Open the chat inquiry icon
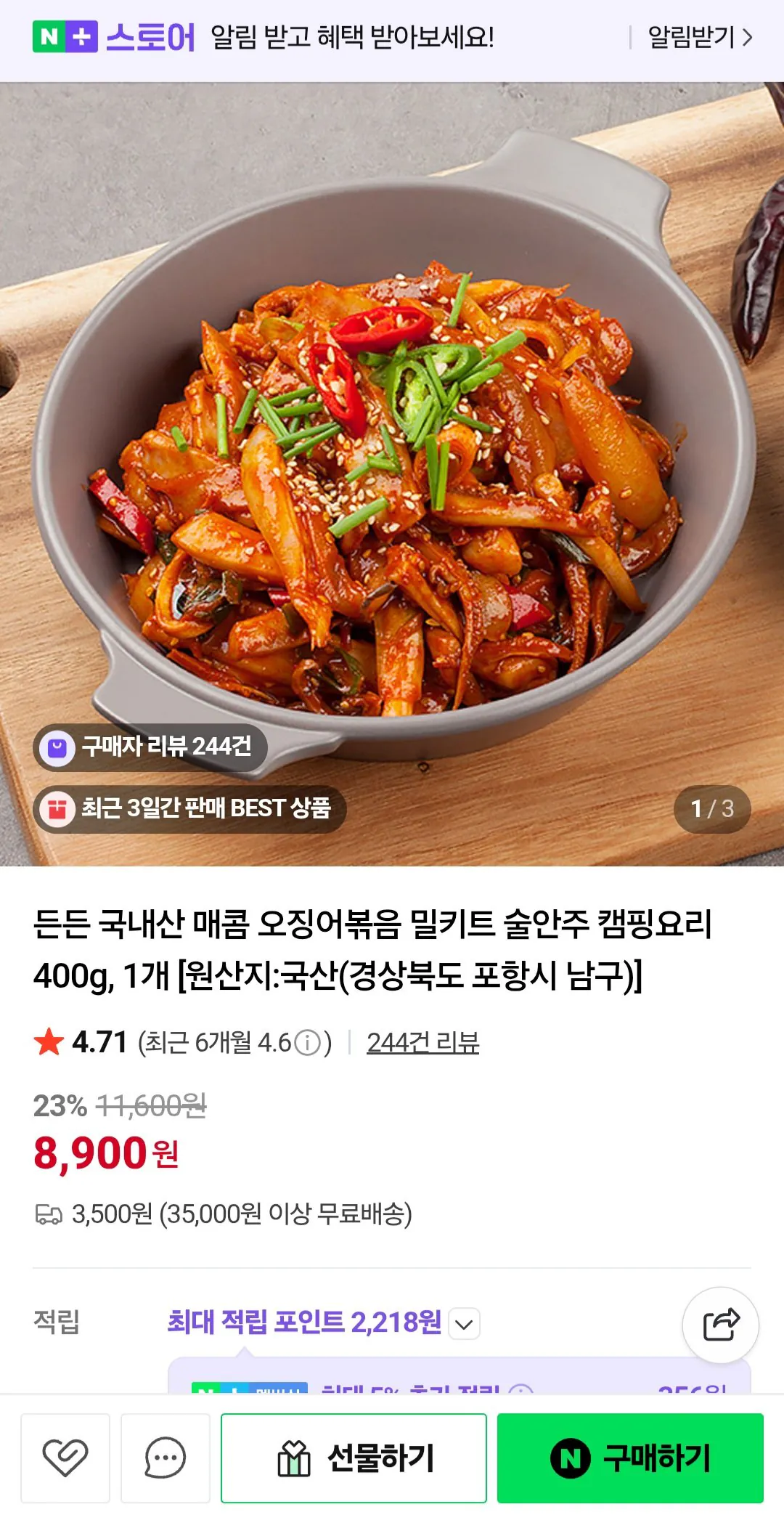Image resolution: width=784 pixels, height=1520 pixels. click(167, 1455)
